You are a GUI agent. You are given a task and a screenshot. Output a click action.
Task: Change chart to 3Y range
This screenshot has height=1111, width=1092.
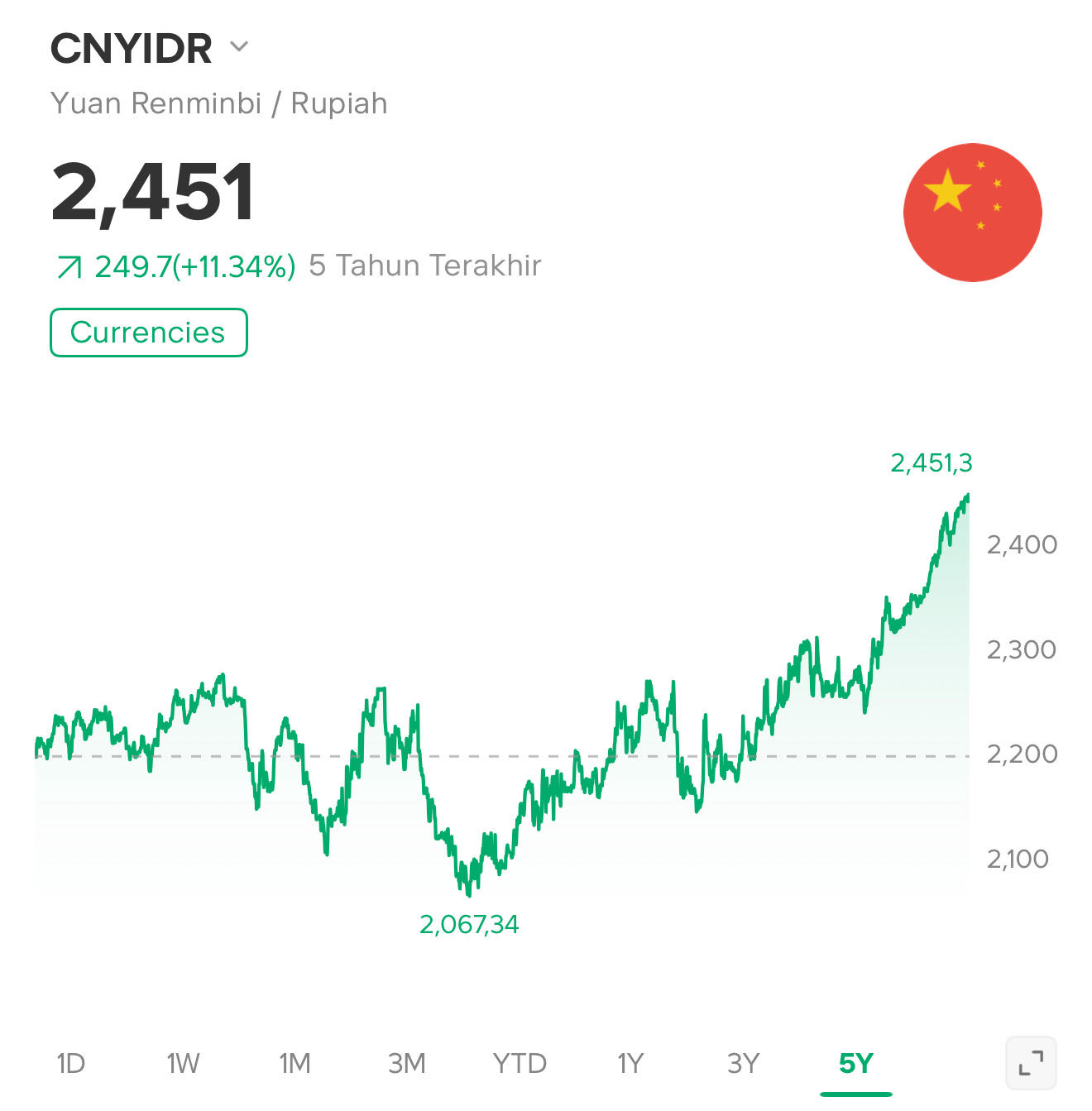(x=743, y=1063)
